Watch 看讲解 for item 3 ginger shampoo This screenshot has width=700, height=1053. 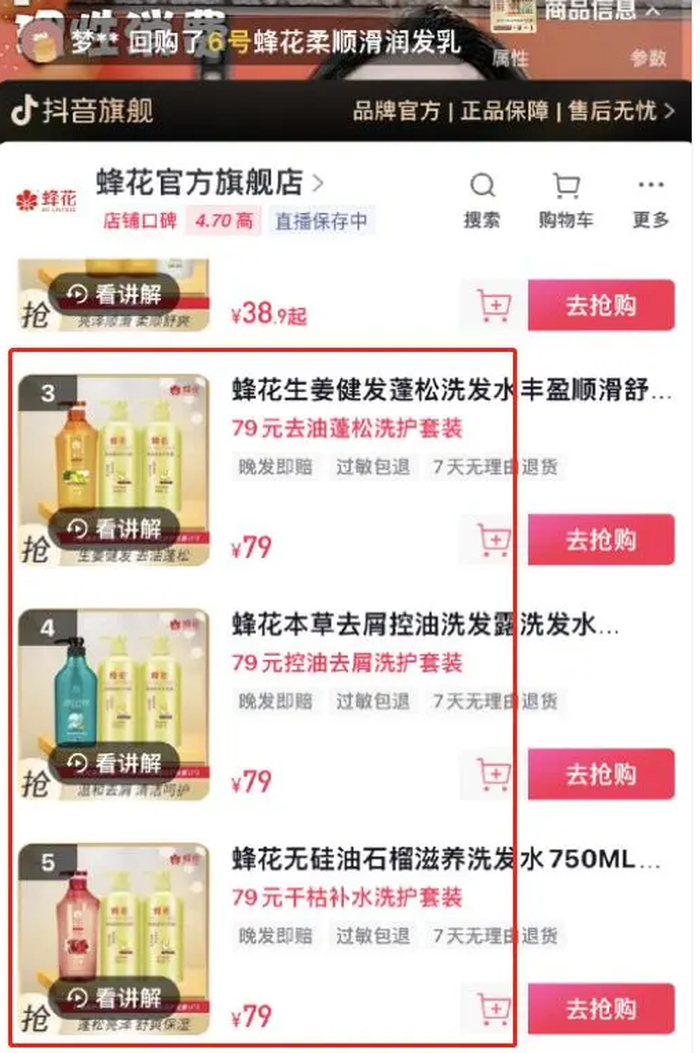pos(115,529)
